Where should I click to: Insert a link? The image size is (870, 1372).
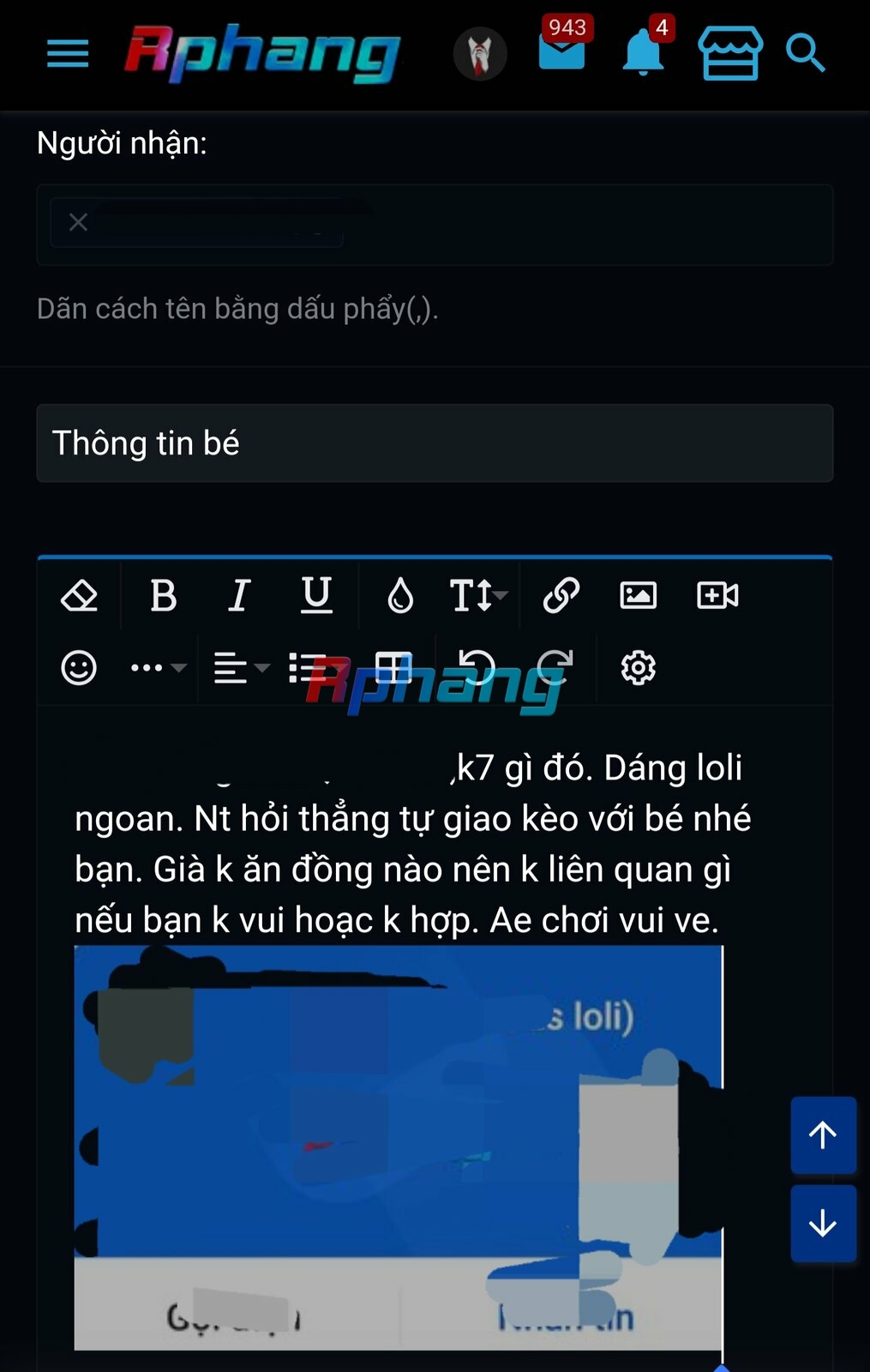point(561,595)
